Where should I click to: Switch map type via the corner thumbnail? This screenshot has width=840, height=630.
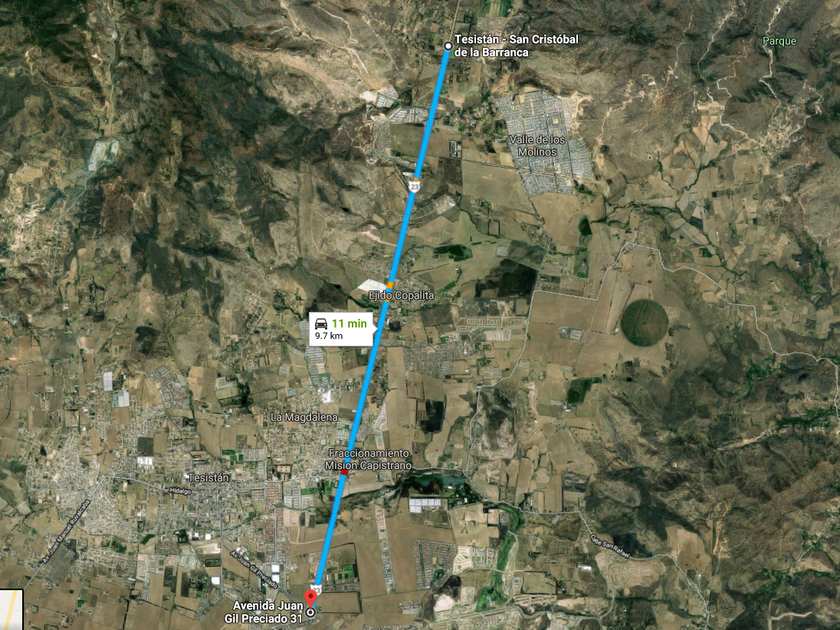click(10, 609)
